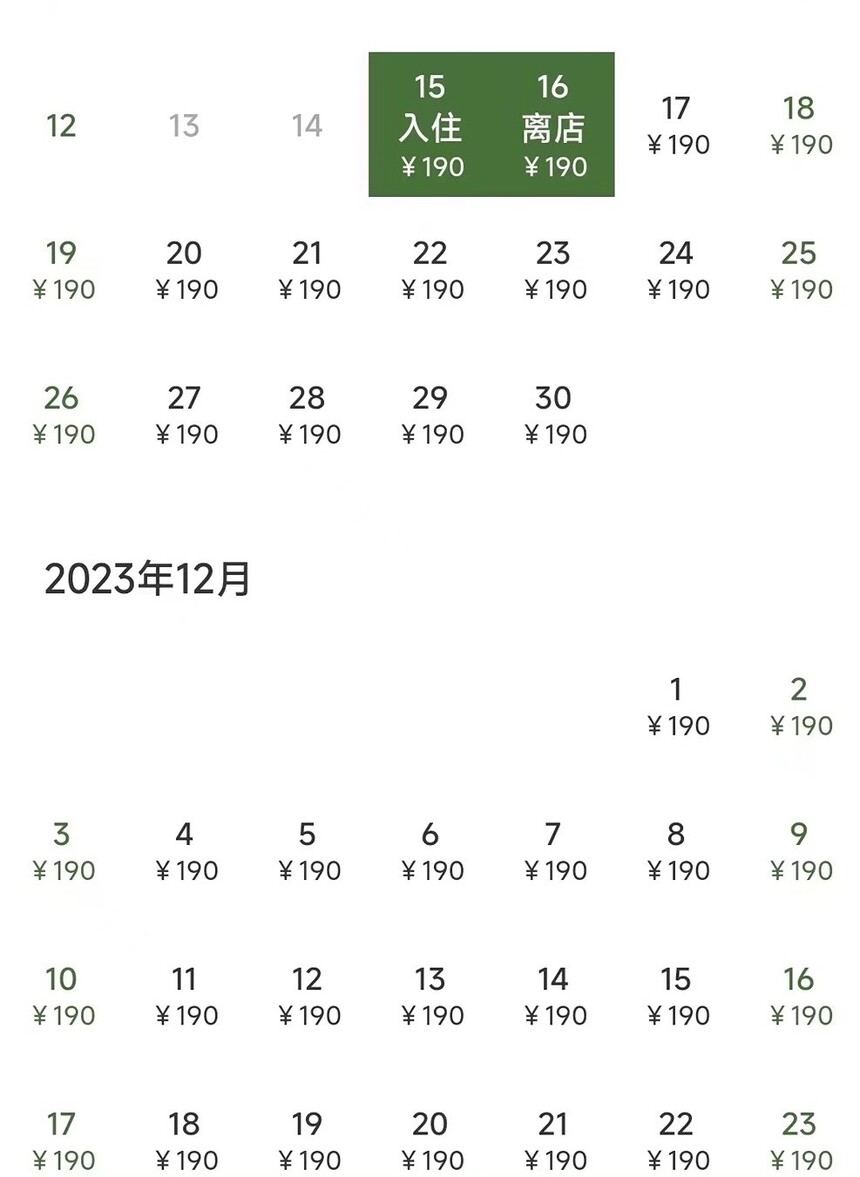Pick date 25 as the stay date

tap(799, 270)
